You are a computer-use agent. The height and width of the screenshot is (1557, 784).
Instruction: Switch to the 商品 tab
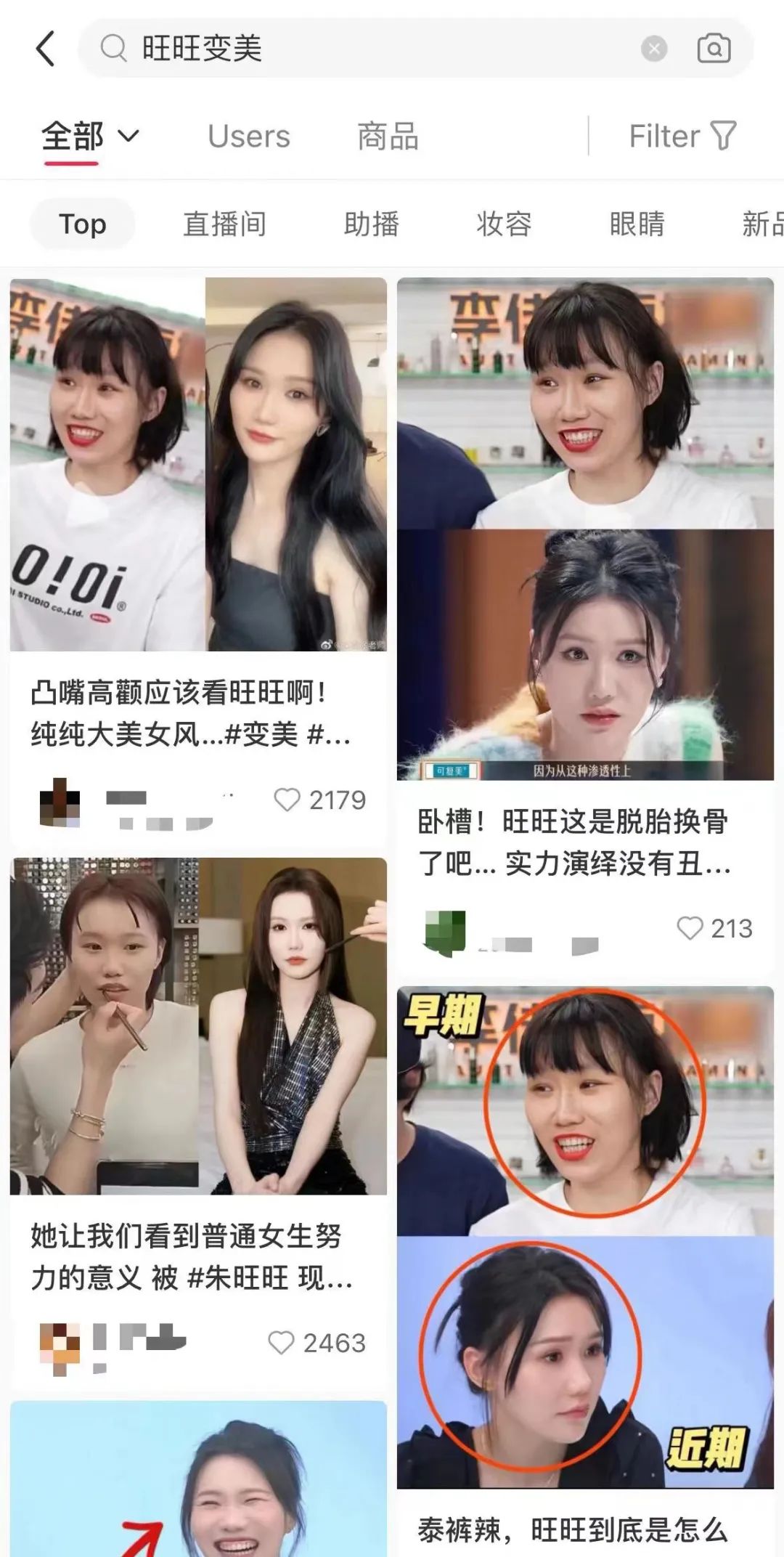388,136
